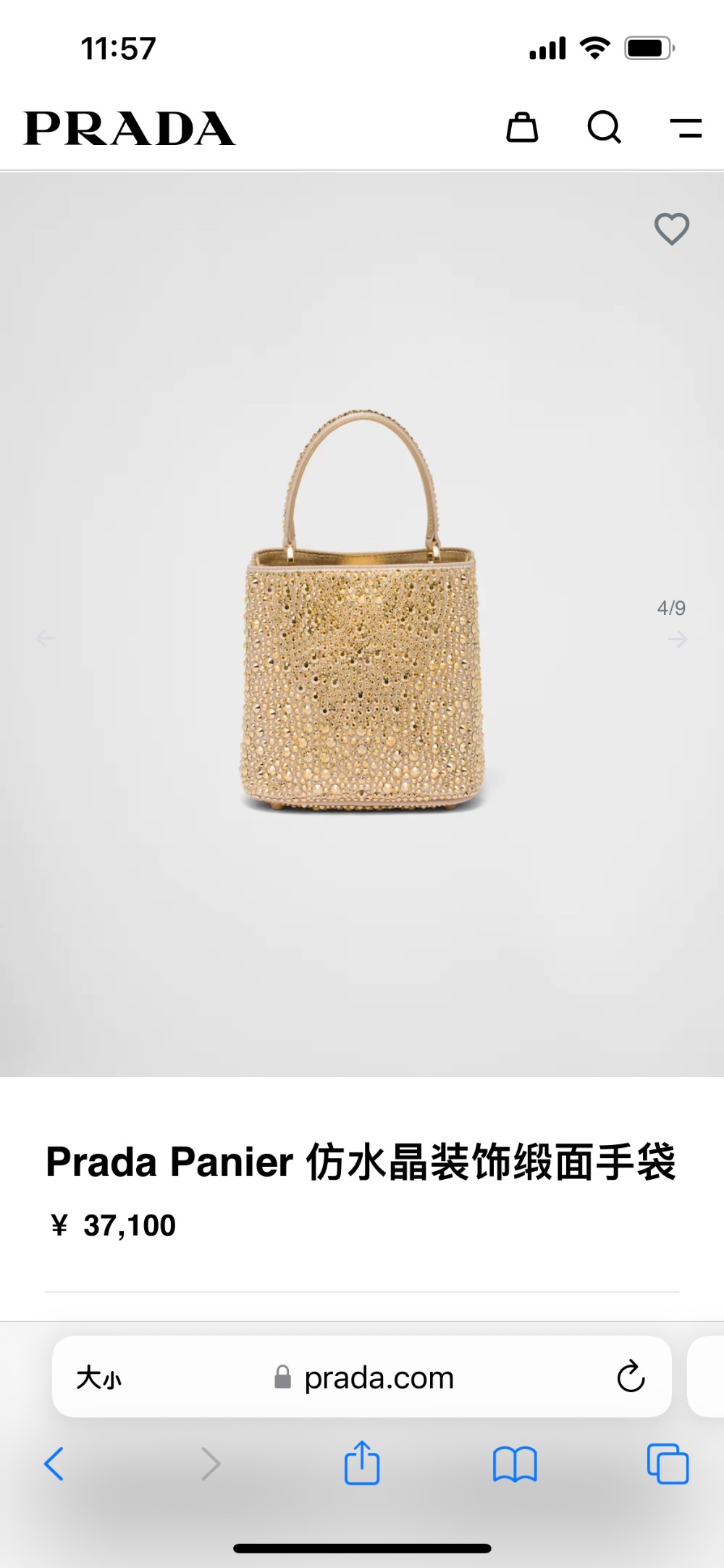The image size is (724, 1568).
Task: Go back in Safari
Action: (x=54, y=1464)
